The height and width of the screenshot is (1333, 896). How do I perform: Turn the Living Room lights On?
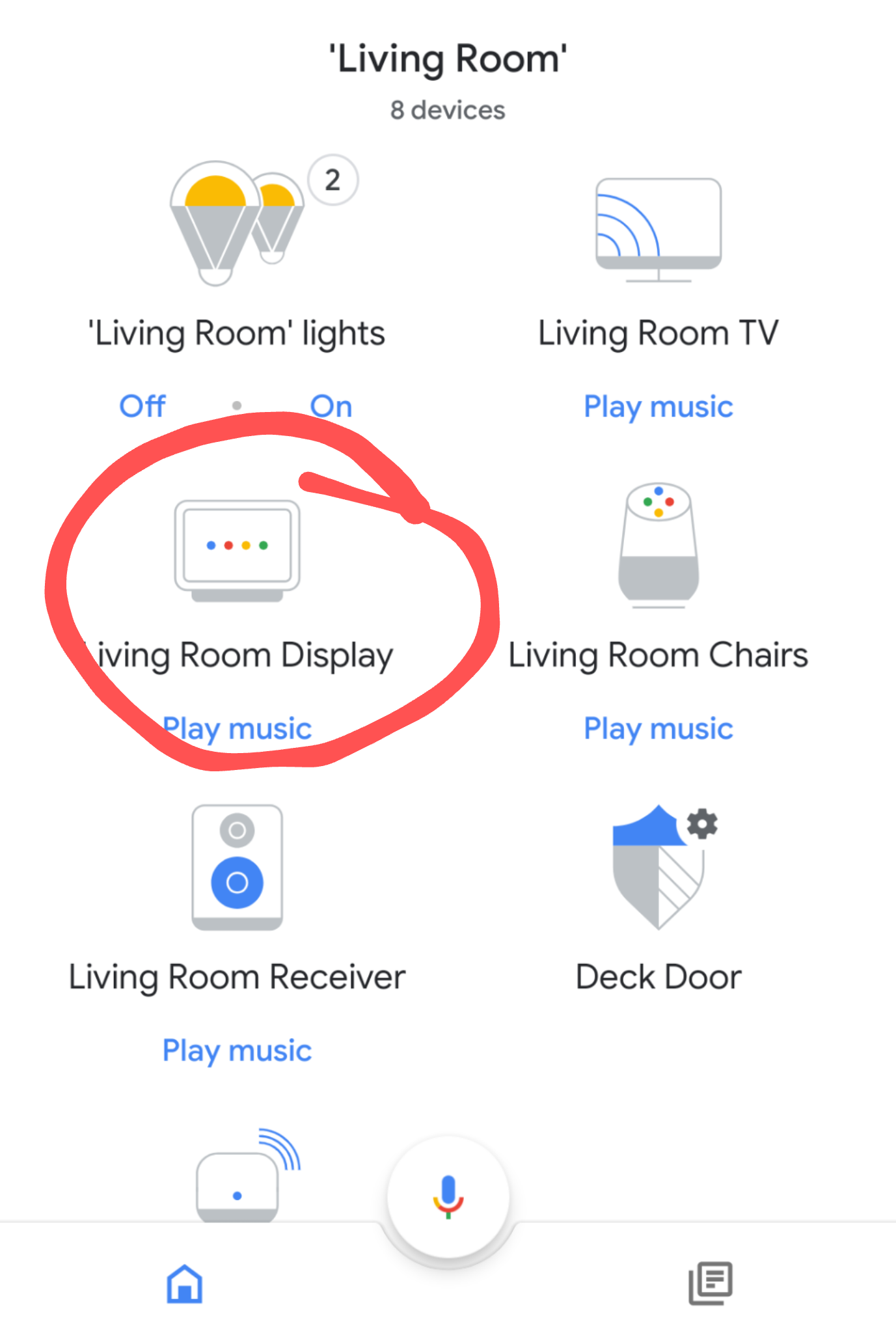click(331, 405)
